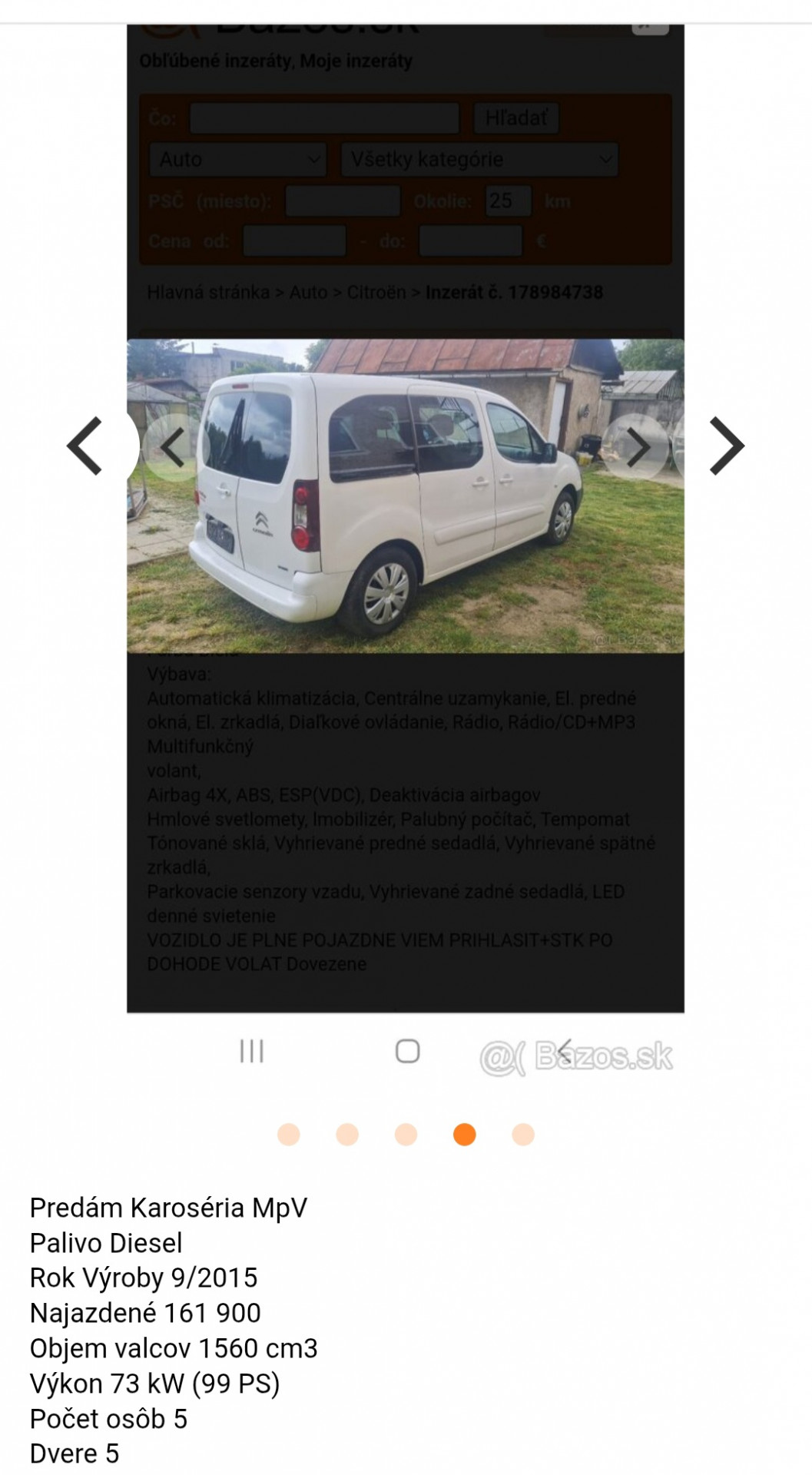
Task: Go to the next gallery photo
Action: (726, 446)
